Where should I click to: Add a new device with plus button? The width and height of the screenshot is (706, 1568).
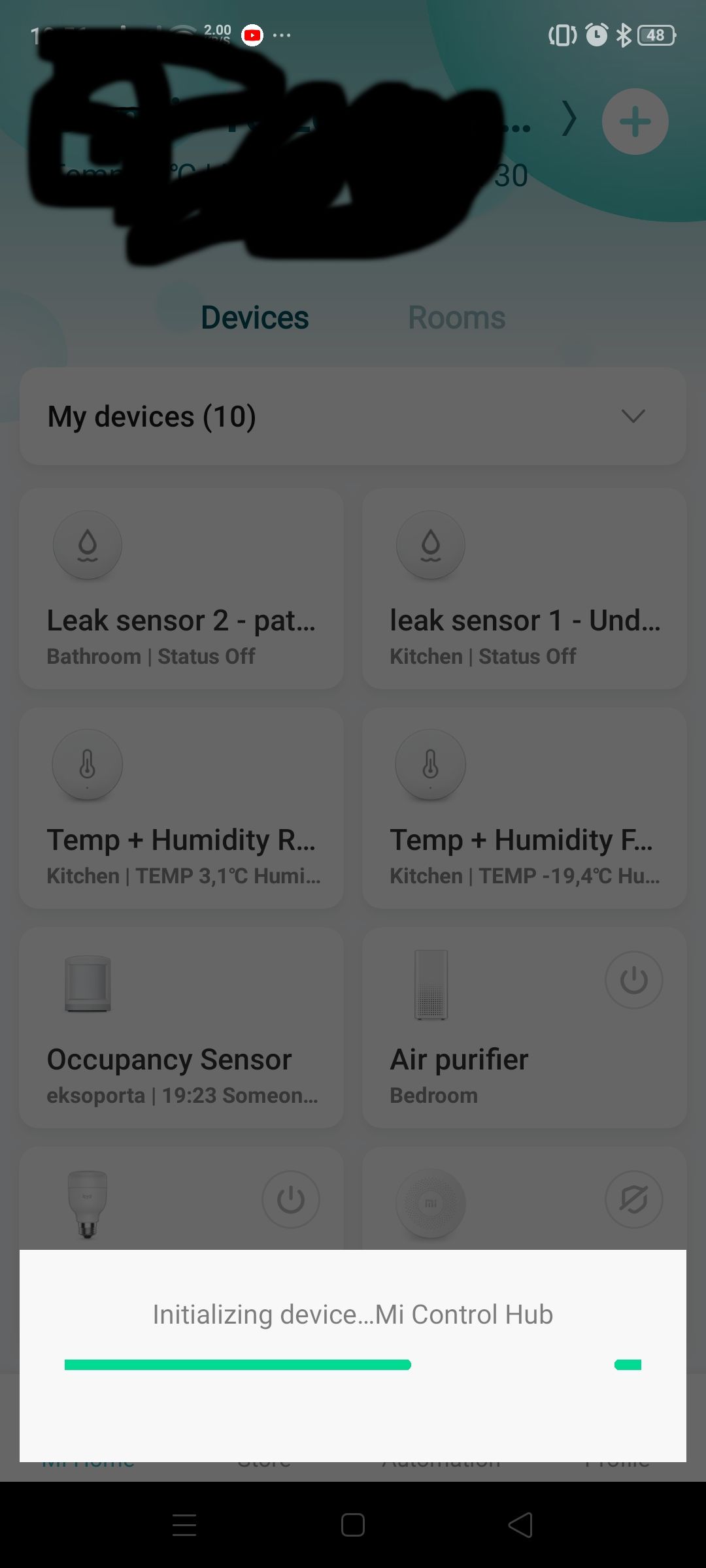click(635, 122)
